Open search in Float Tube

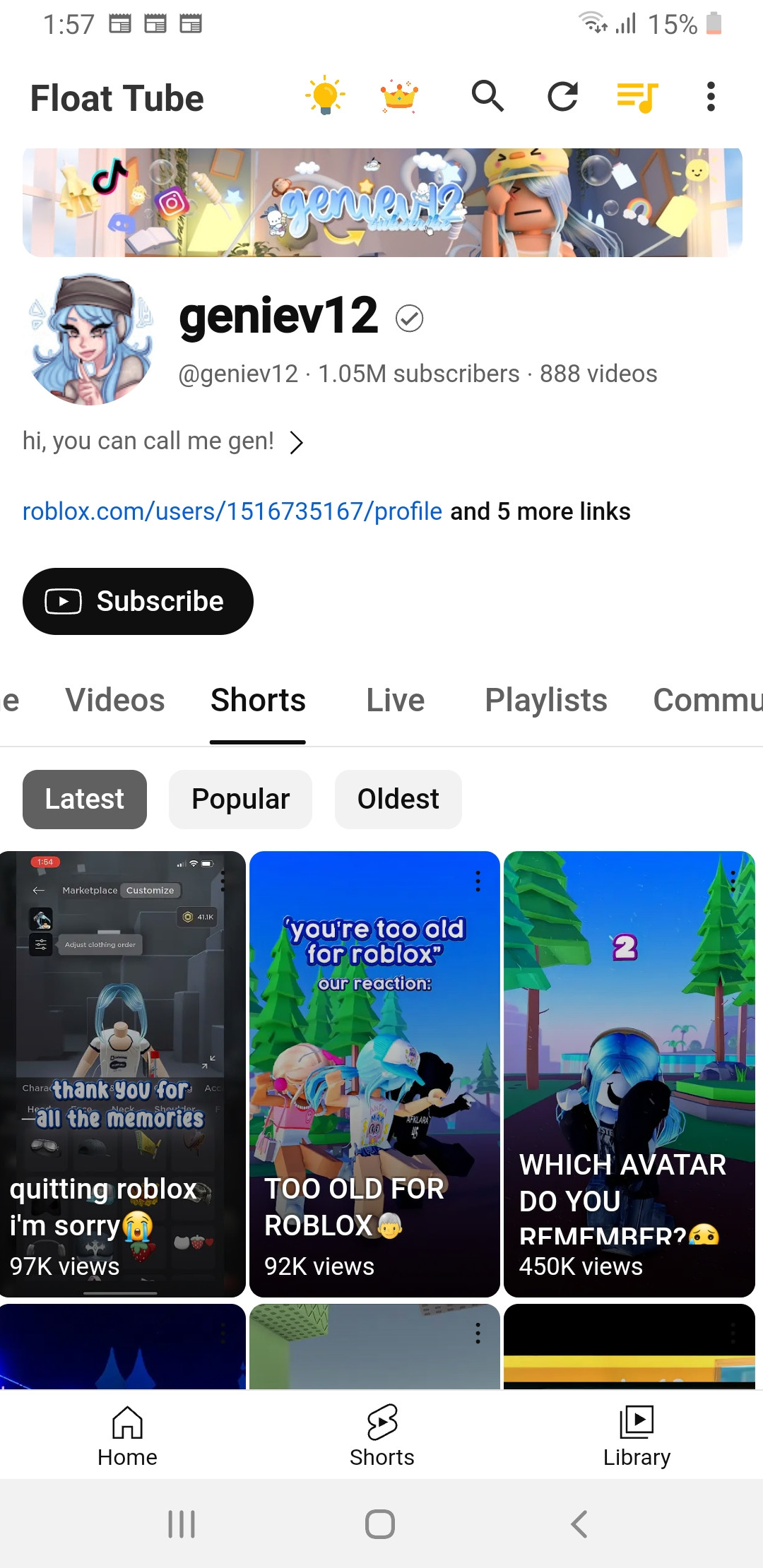tap(487, 96)
